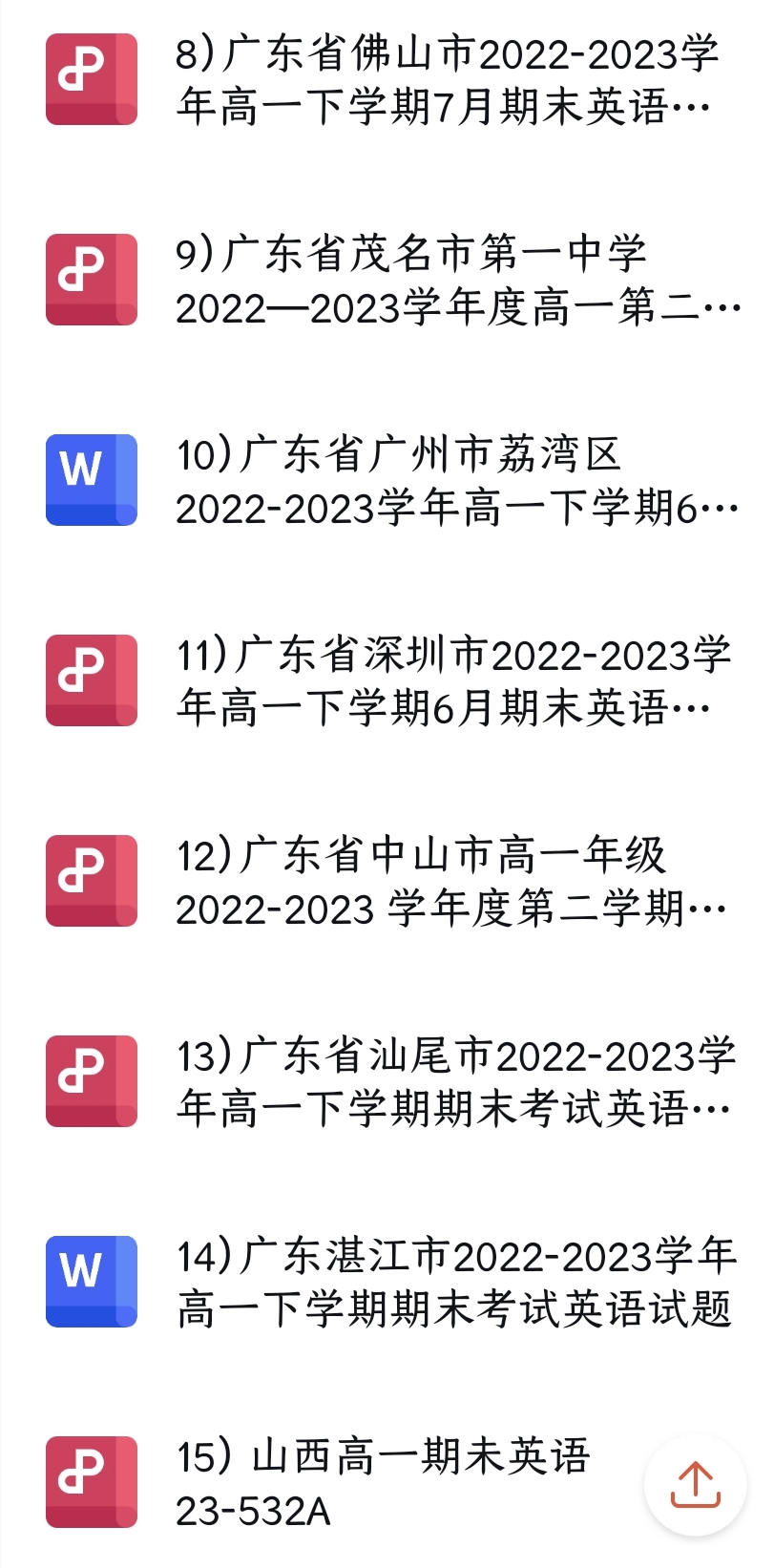774x1568 pixels.
Task: Tap the floating upload share button
Action: pyautogui.click(x=696, y=1484)
